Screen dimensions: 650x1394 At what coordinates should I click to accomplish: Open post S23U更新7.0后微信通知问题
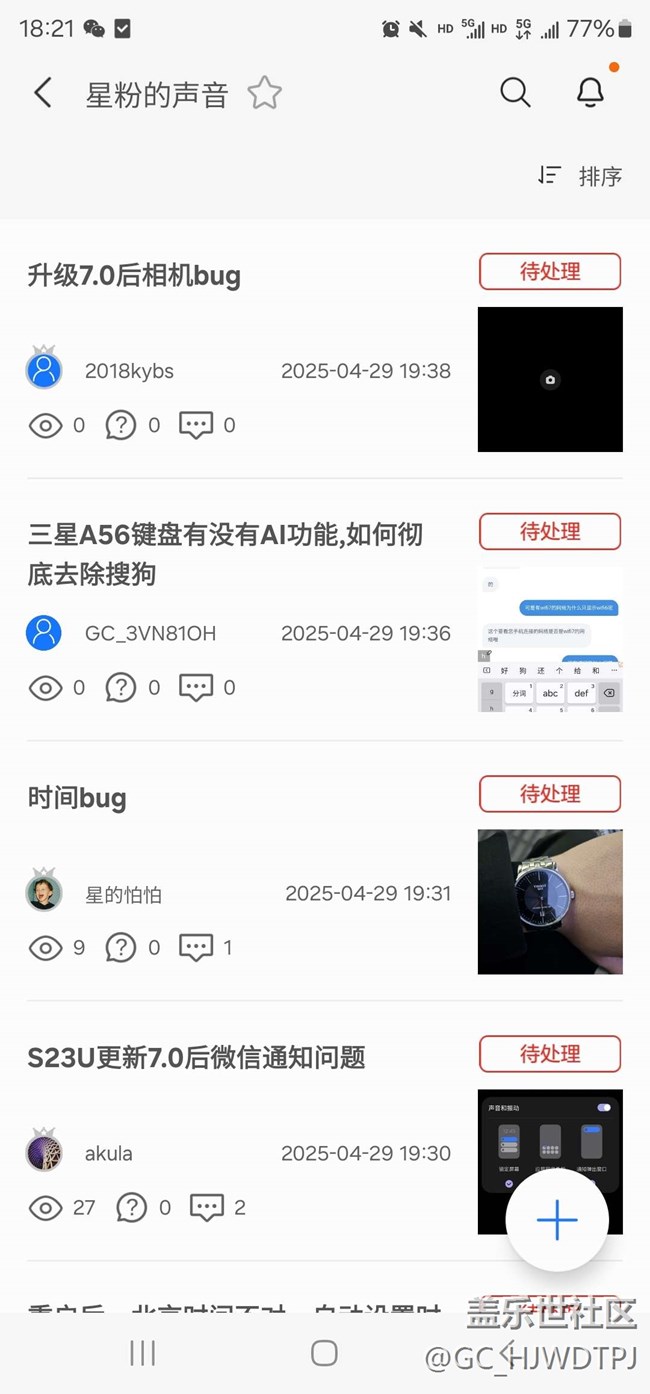click(x=196, y=1057)
